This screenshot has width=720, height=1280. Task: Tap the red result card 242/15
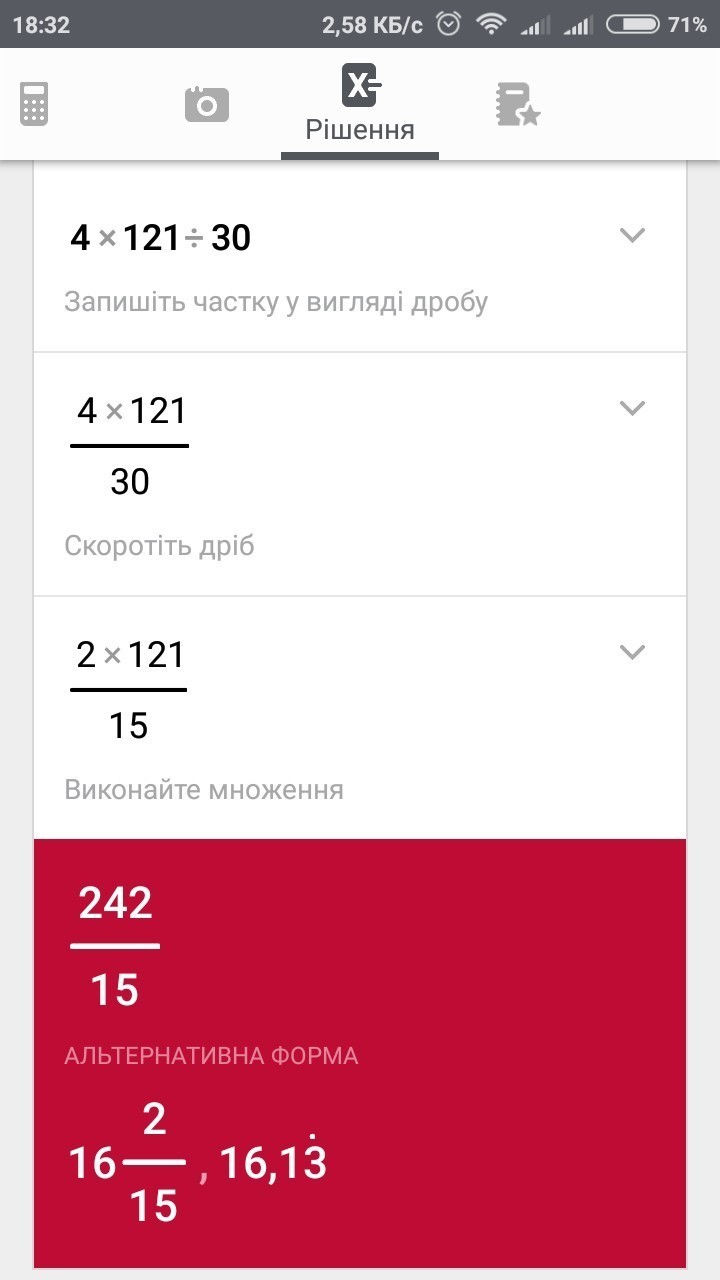360,1053
